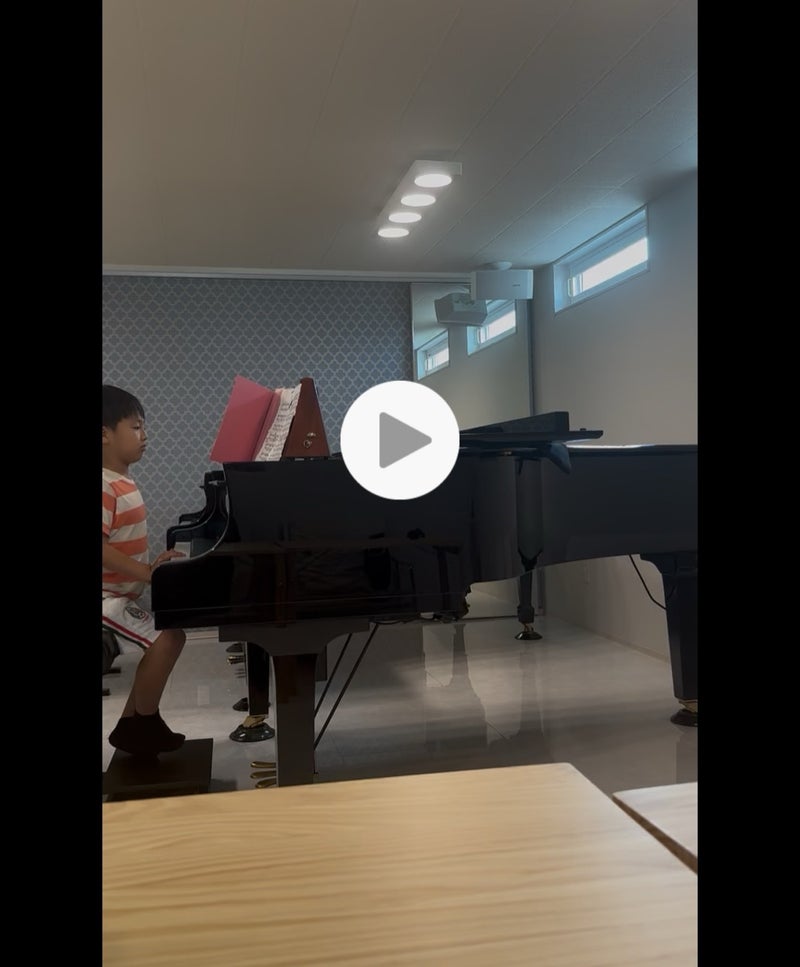Play the piano practice video
Viewport: 800px width, 967px height.
click(400, 440)
